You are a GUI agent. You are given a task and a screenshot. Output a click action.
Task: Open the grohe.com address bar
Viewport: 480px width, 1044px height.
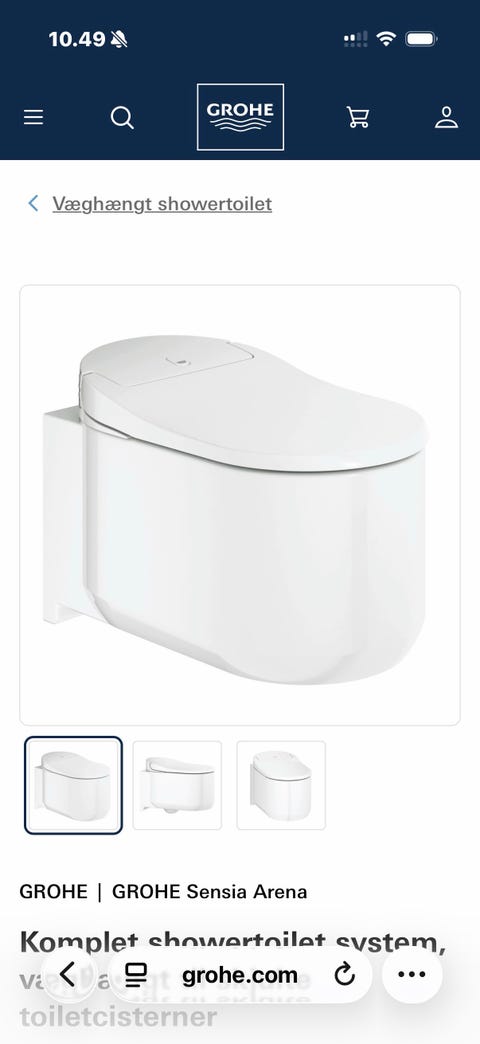tap(240, 975)
